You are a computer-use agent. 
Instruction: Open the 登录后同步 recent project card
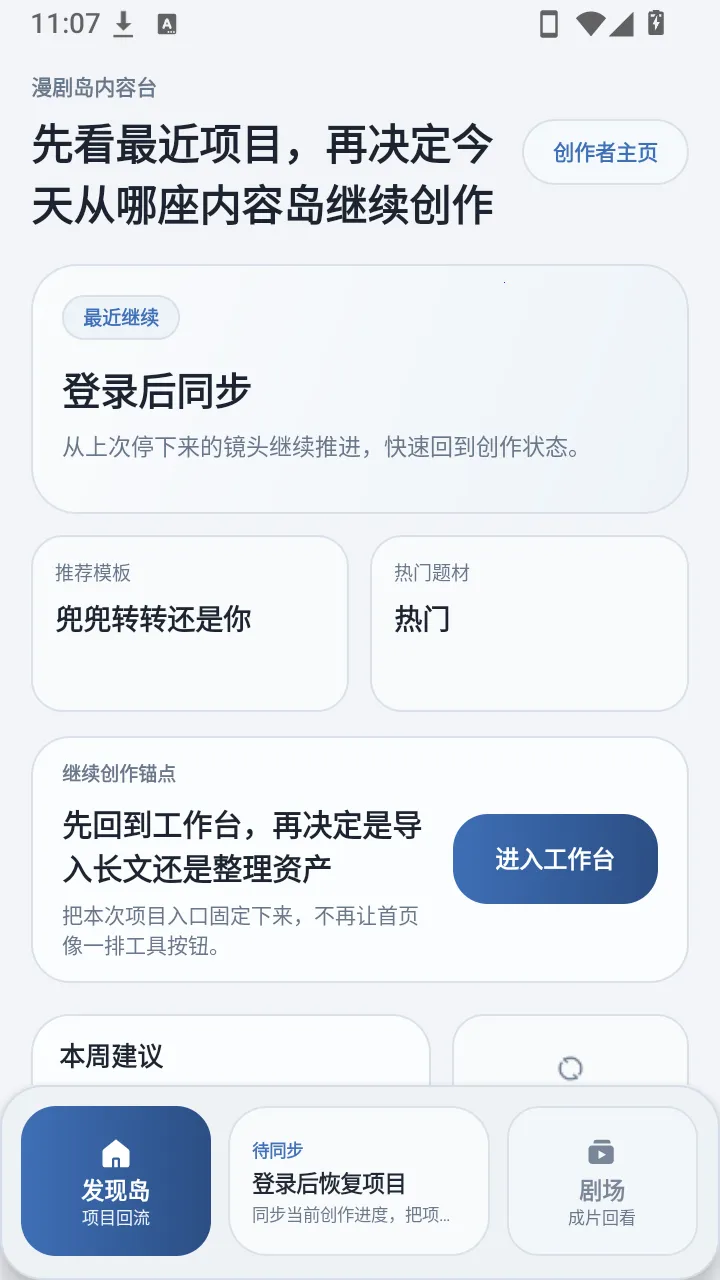(360, 389)
